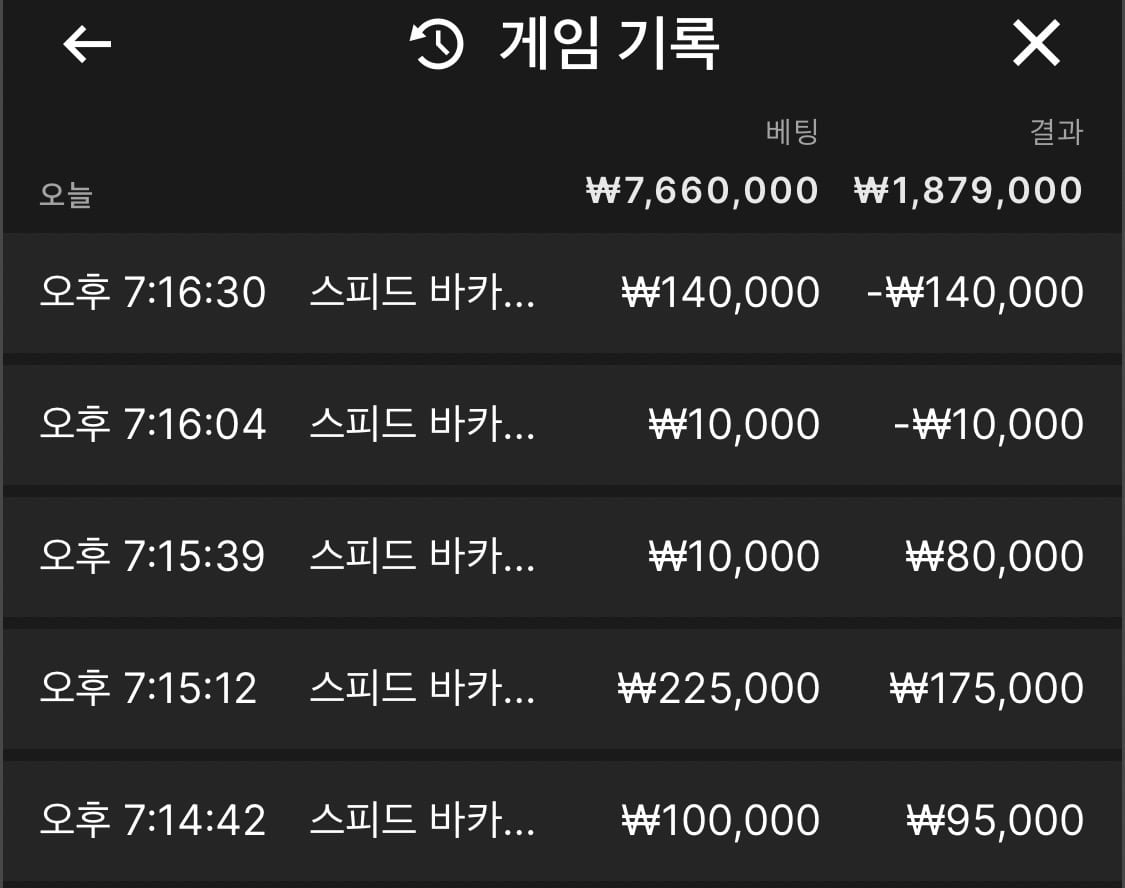This screenshot has height=888, width=1125.
Task: View details of the 7:15:12 round
Action: [562, 689]
